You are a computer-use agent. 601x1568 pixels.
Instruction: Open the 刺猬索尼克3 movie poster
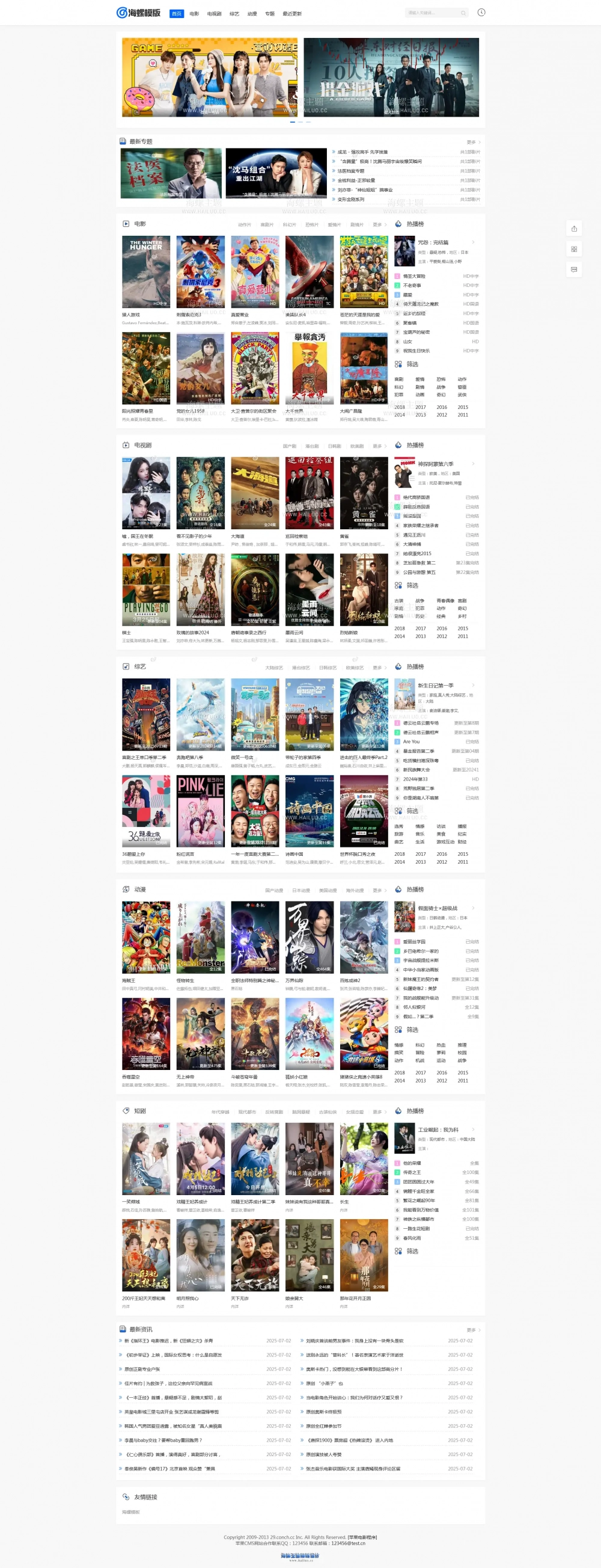[x=200, y=271]
